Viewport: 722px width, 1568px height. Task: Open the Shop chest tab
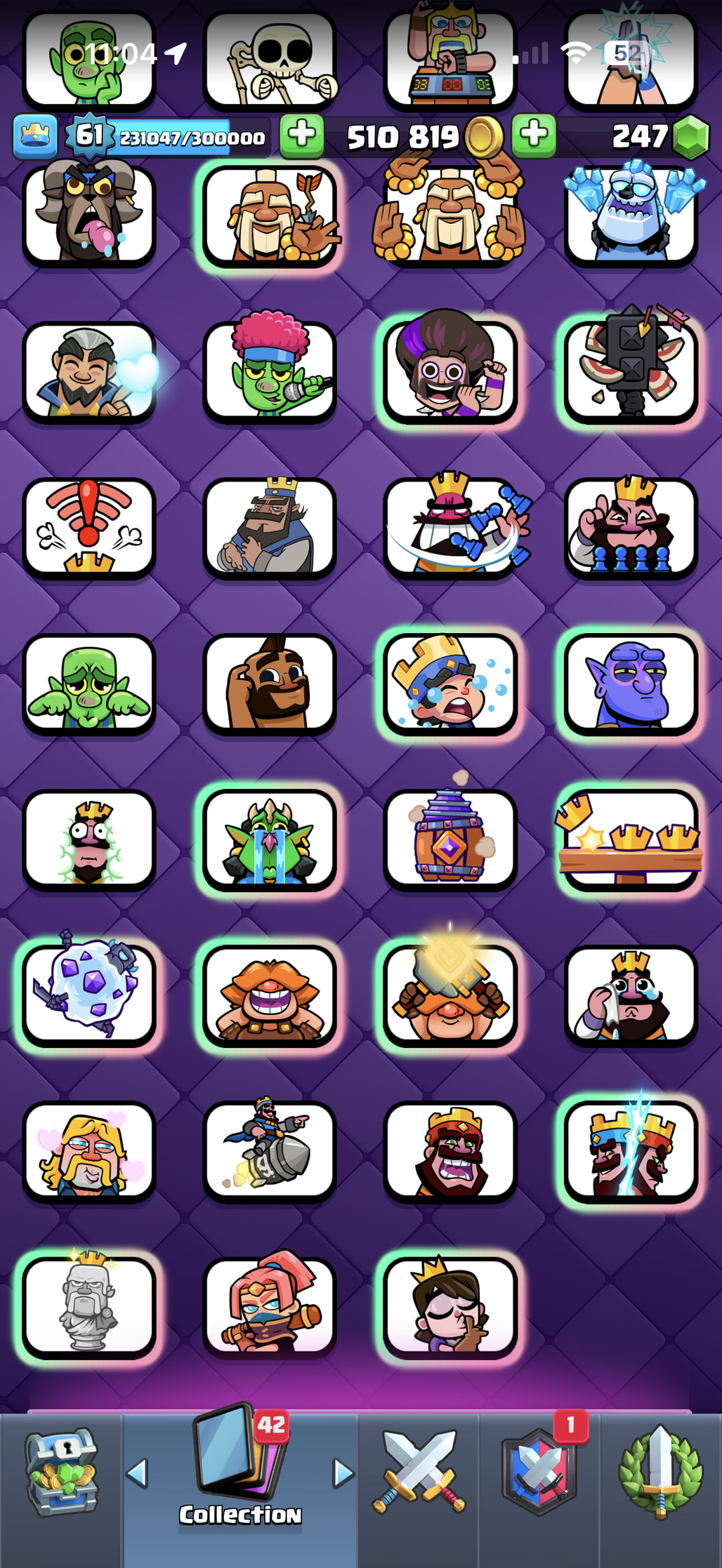61,1473
